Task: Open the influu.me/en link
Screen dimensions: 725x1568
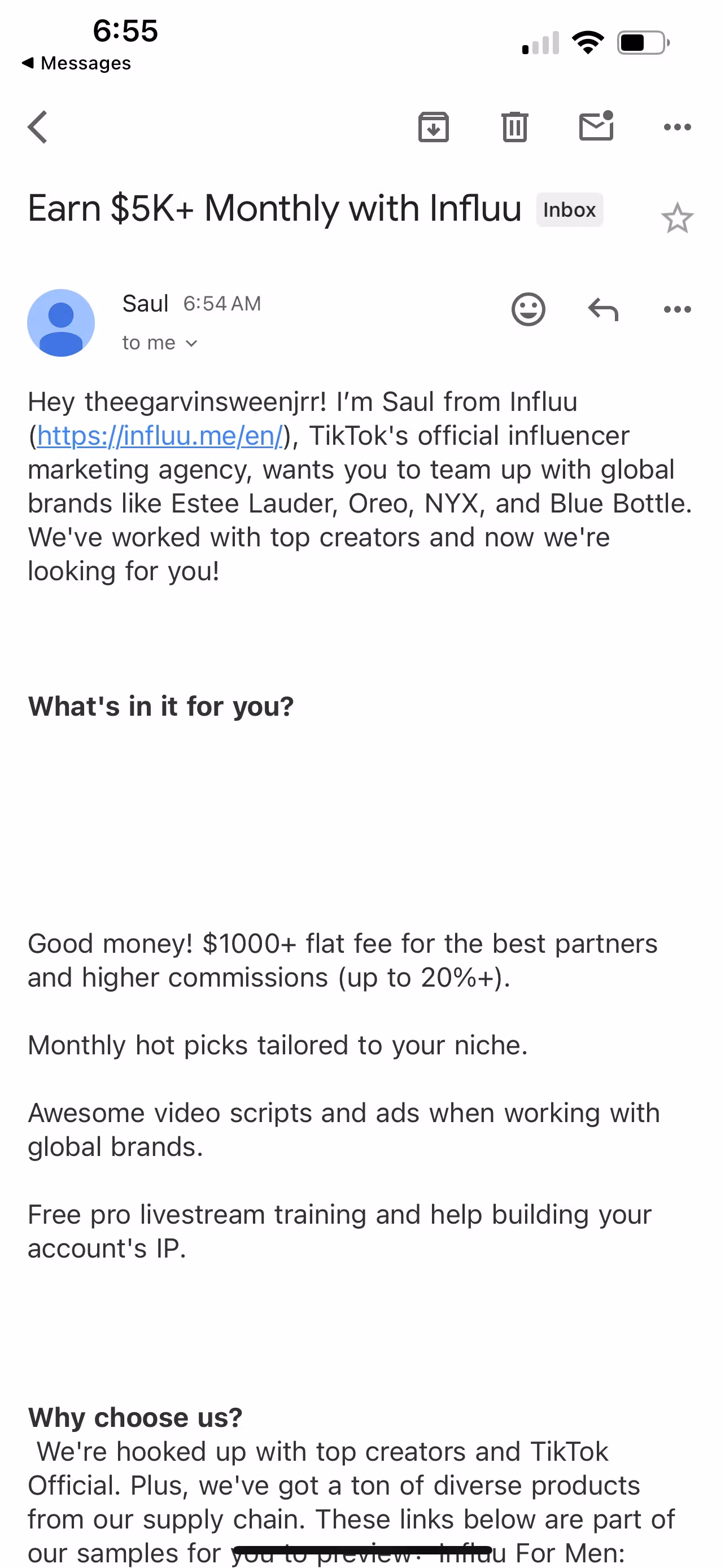Action: tap(159, 436)
